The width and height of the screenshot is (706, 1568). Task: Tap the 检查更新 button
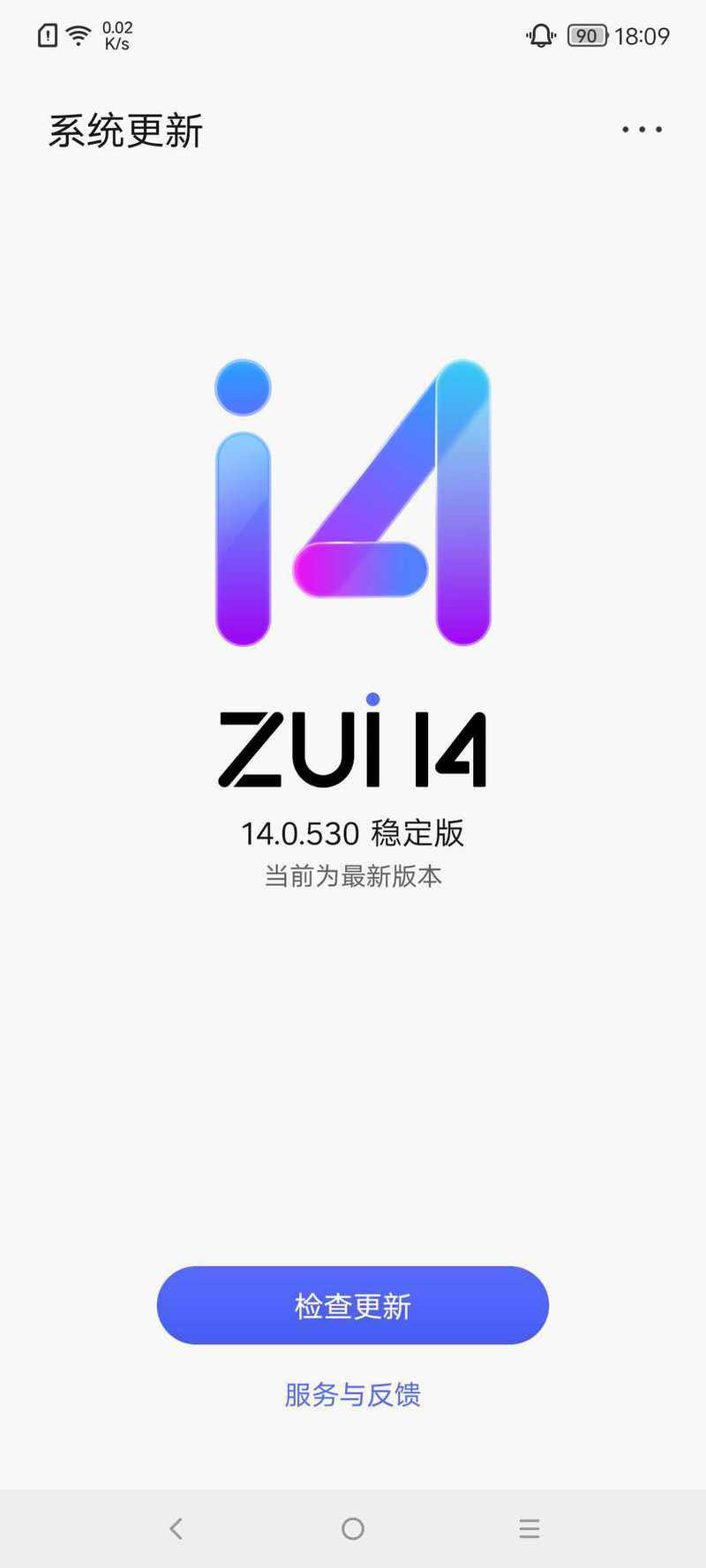click(353, 1305)
